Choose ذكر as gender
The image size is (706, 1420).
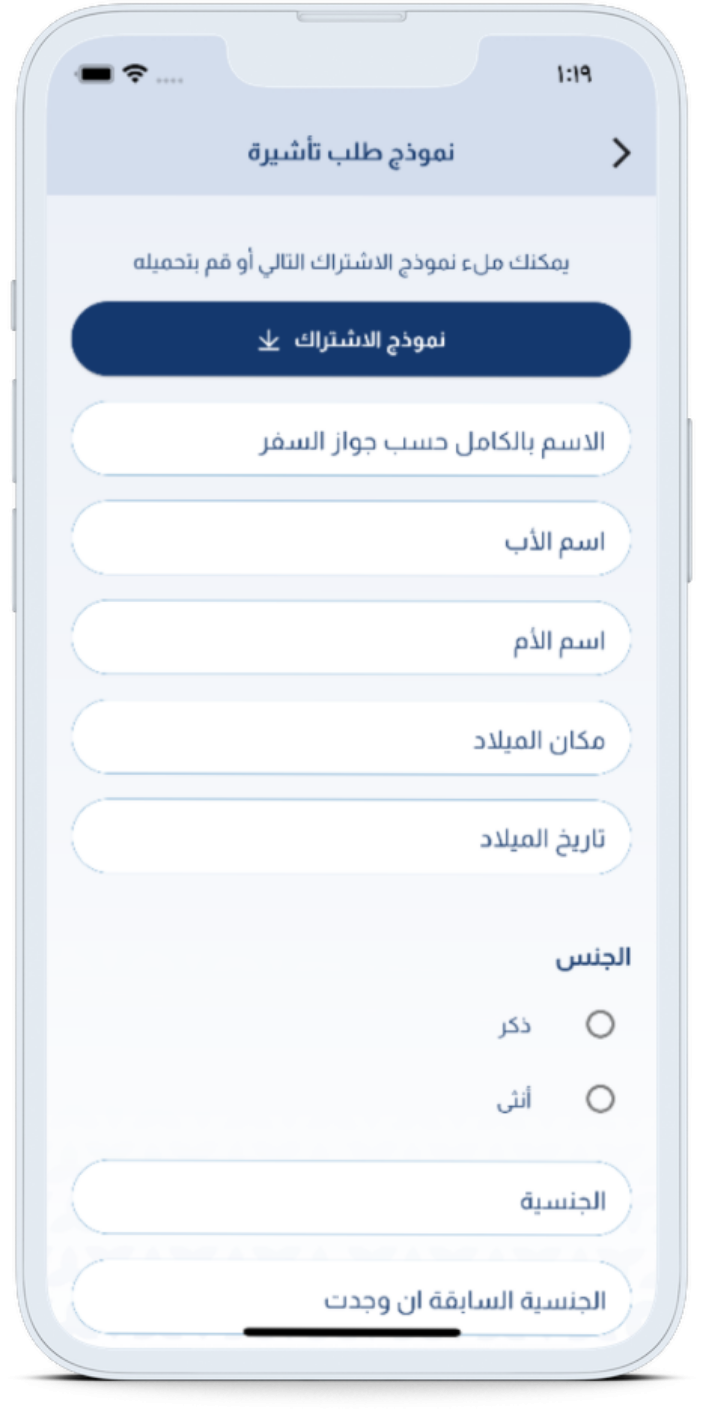click(x=599, y=1025)
